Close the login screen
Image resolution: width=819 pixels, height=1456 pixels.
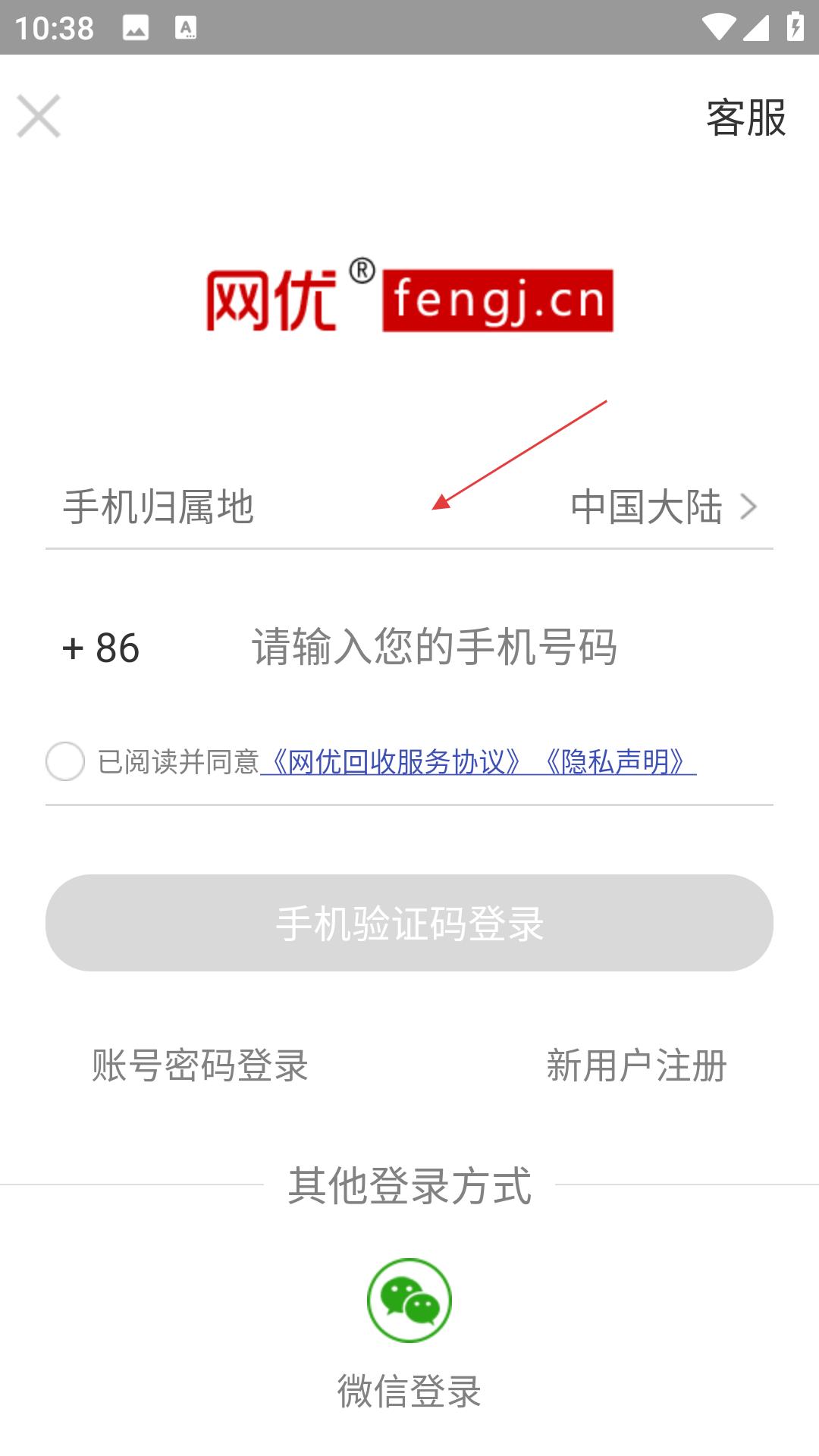pyautogui.click(x=39, y=116)
